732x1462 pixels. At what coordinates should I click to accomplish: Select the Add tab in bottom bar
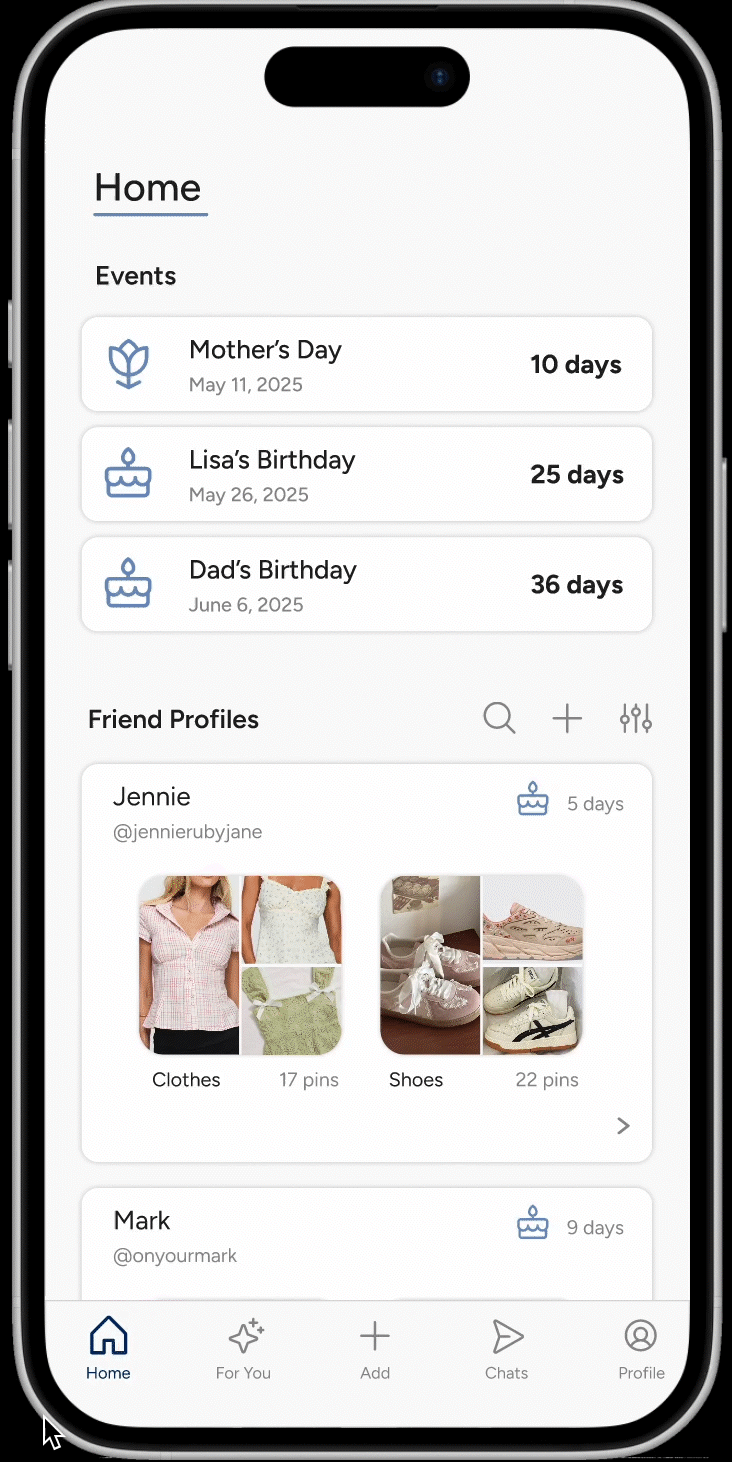click(375, 1349)
